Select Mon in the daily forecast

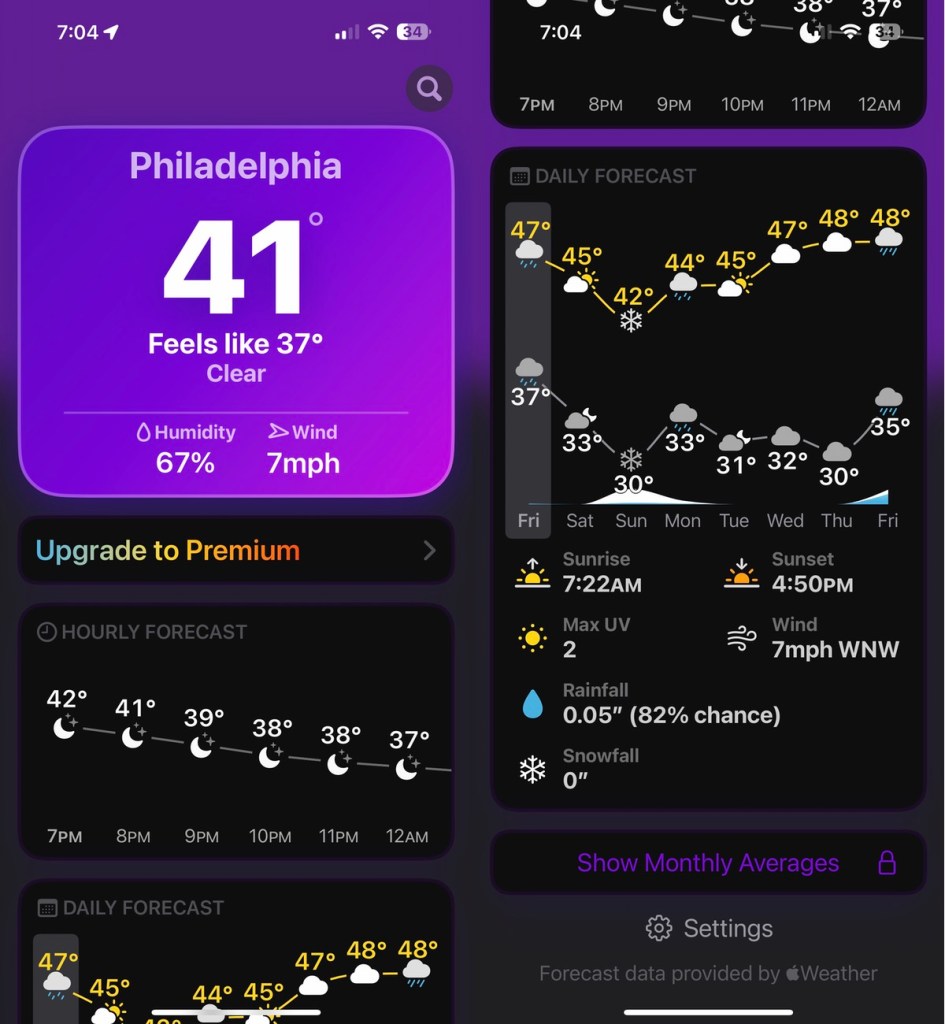click(x=682, y=520)
